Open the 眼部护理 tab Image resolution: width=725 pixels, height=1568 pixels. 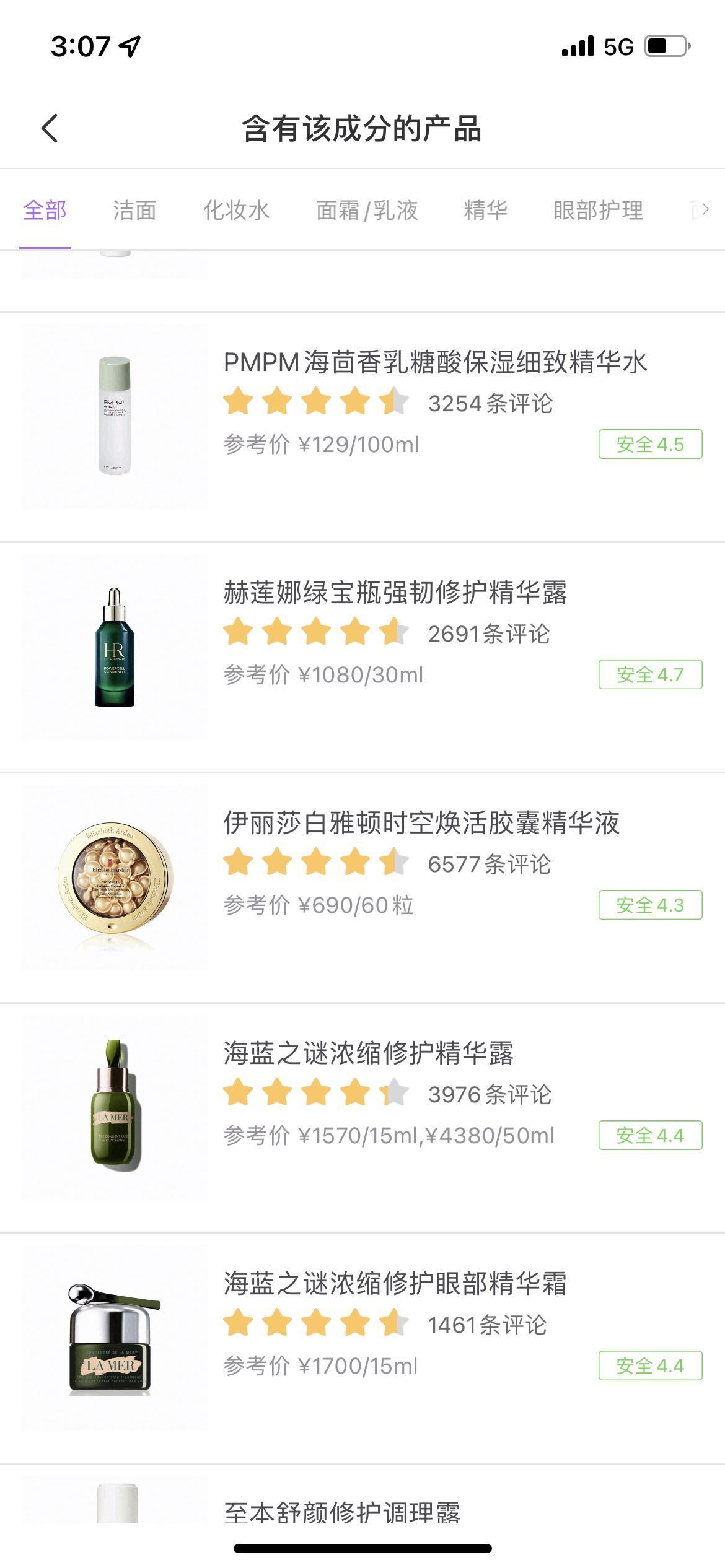[598, 211]
